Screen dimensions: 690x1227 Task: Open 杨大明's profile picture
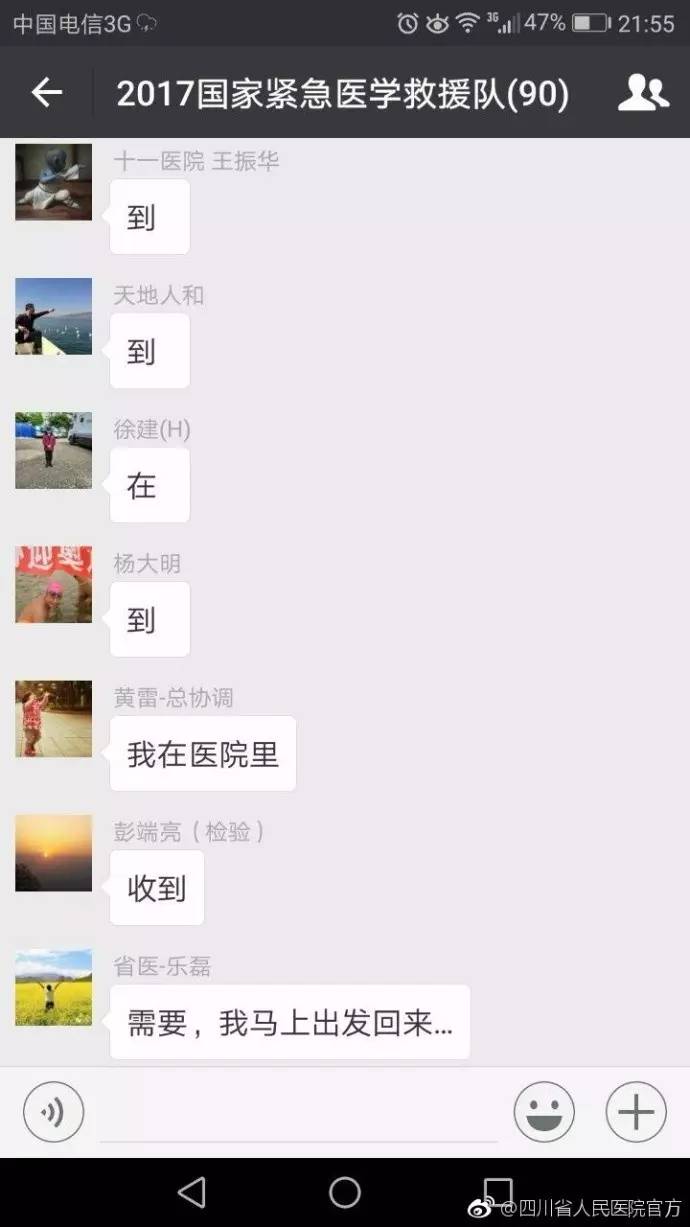pos(53,584)
